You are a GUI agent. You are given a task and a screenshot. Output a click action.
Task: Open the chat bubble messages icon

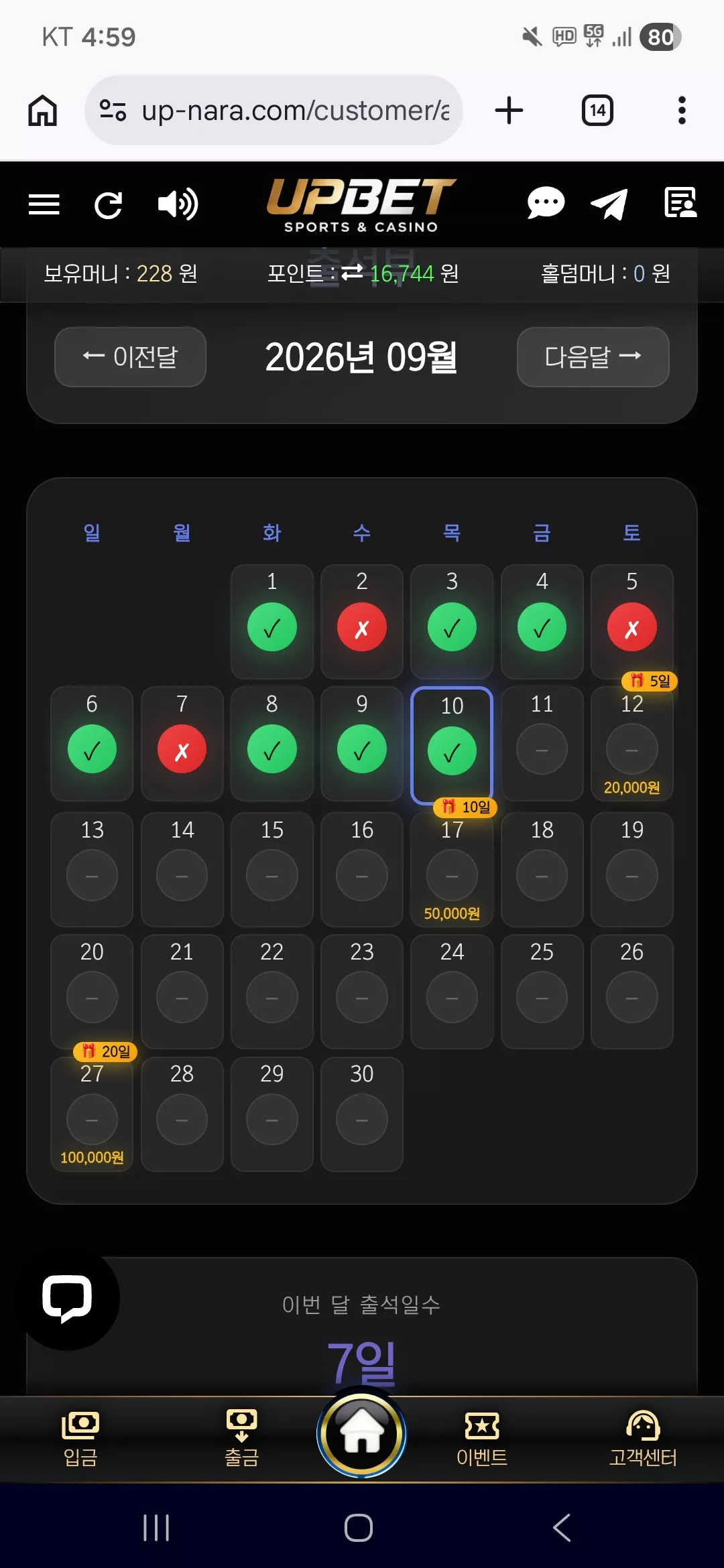(x=546, y=203)
